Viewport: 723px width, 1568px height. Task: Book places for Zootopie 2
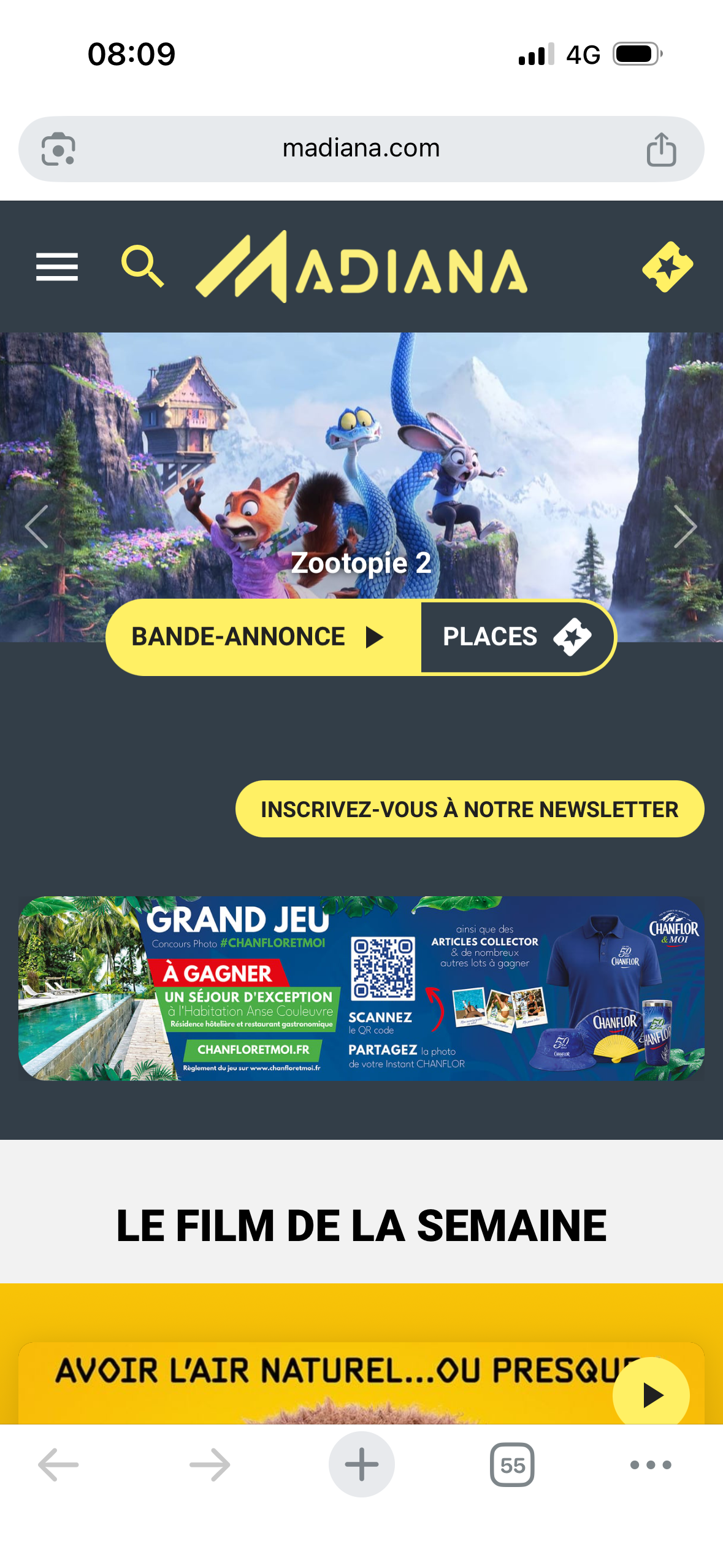[516, 637]
